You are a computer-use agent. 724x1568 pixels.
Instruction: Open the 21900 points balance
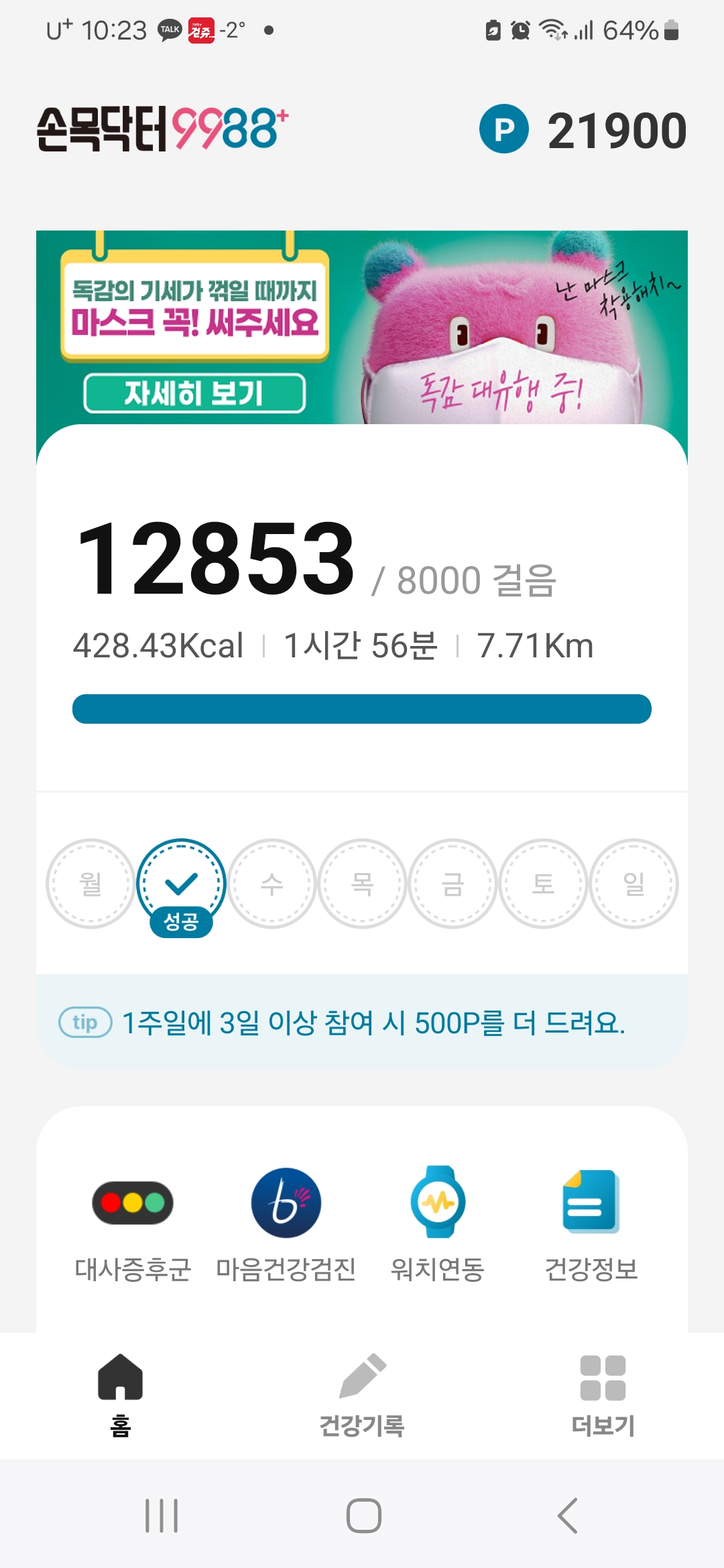pyautogui.click(x=583, y=129)
